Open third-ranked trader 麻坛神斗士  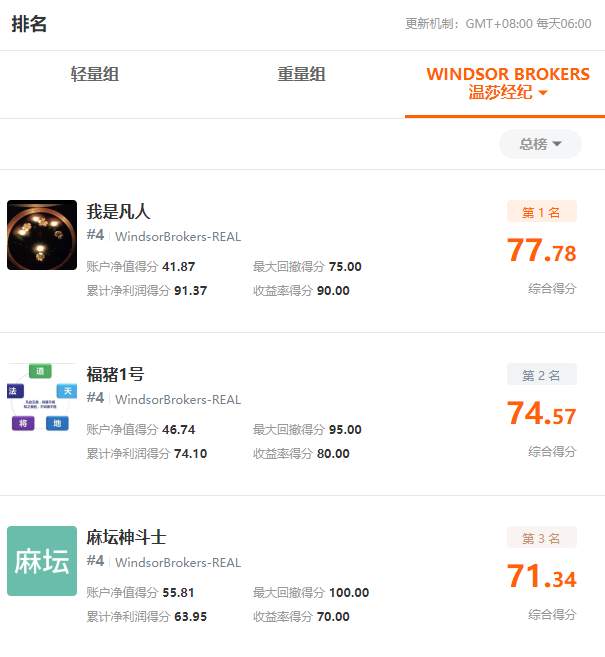126,538
